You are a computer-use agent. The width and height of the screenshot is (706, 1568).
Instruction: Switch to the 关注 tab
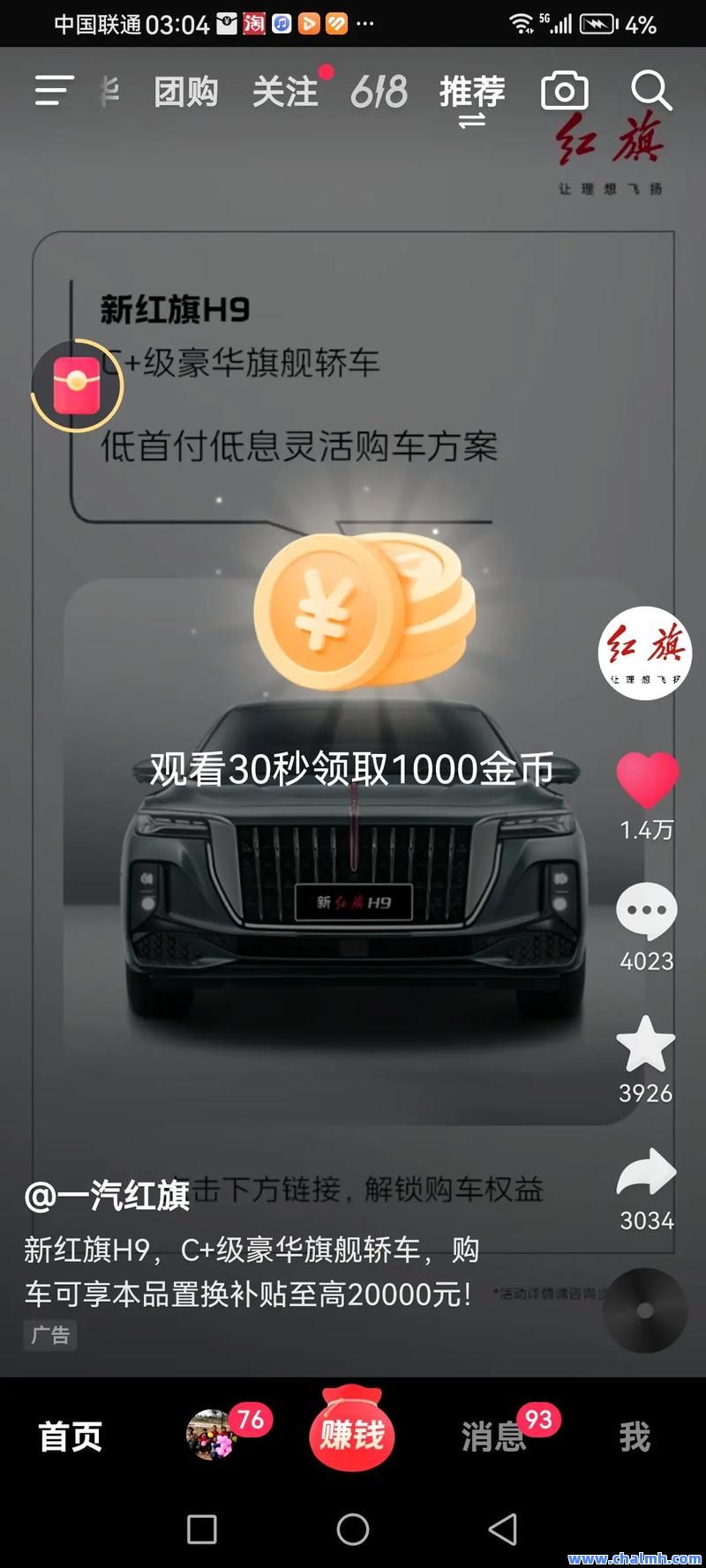(285, 92)
